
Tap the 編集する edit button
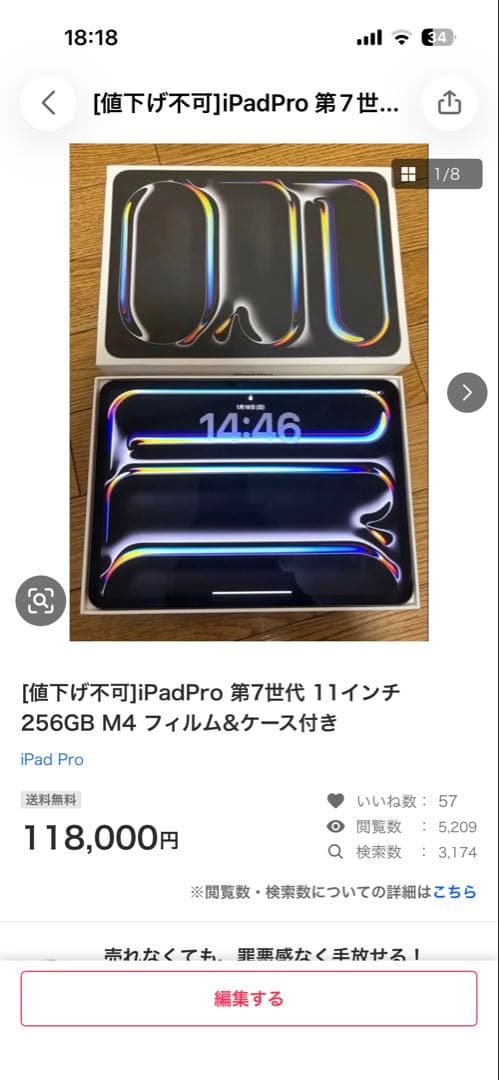pos(249,999)
